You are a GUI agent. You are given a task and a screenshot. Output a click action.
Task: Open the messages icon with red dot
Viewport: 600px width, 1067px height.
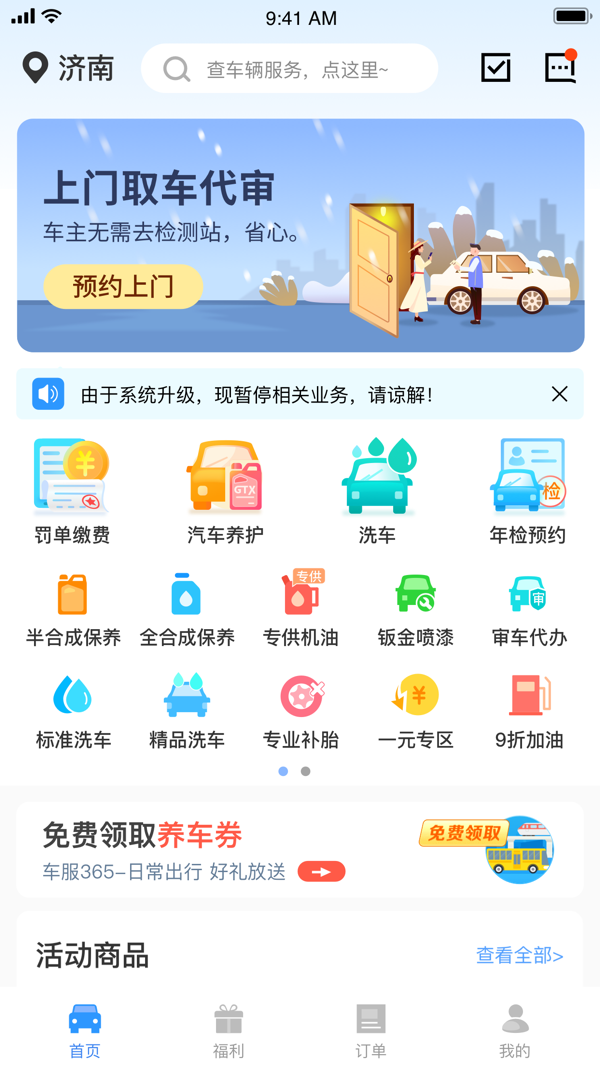point(560,68)
